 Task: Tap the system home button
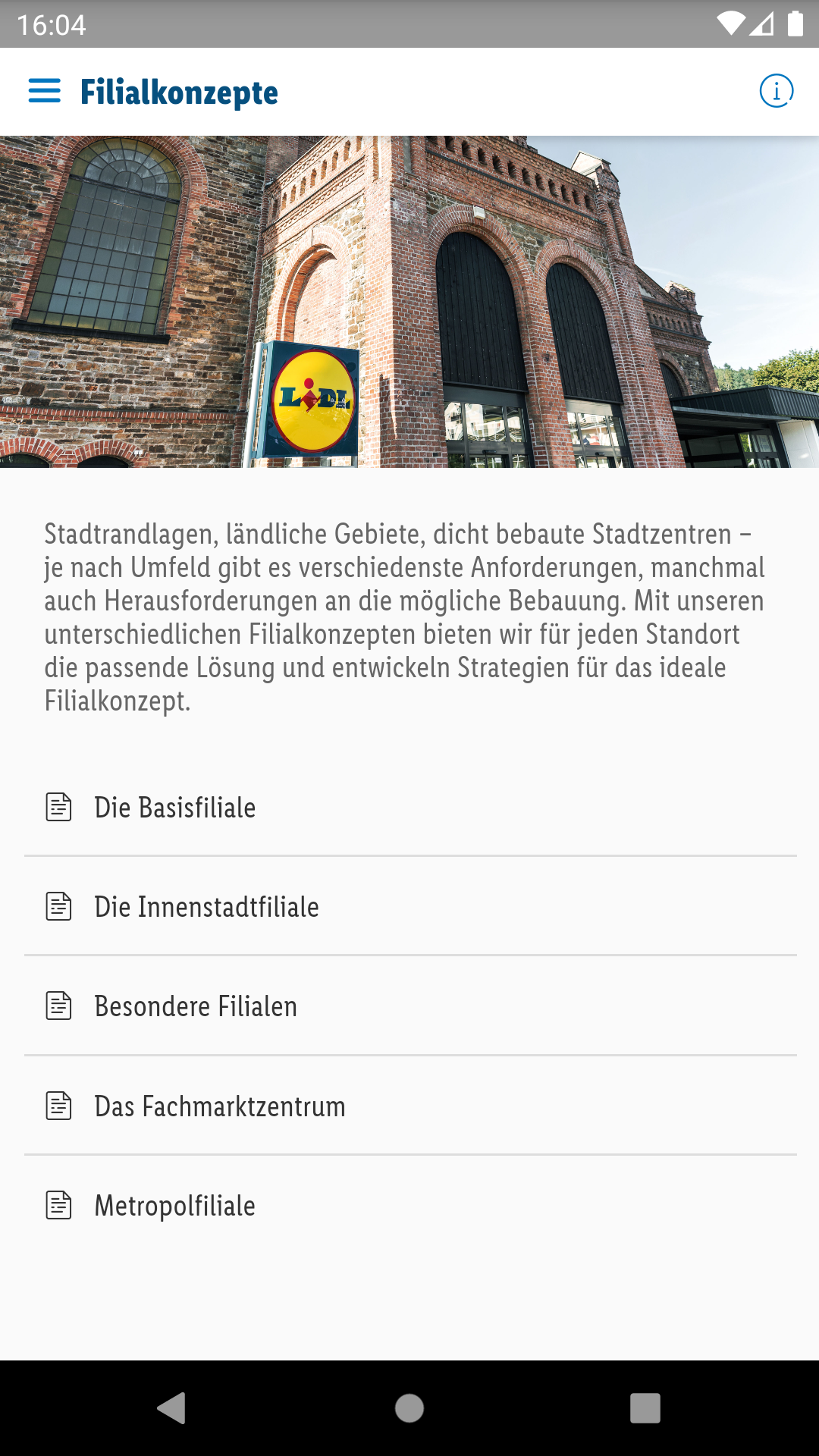point(409,1408)
